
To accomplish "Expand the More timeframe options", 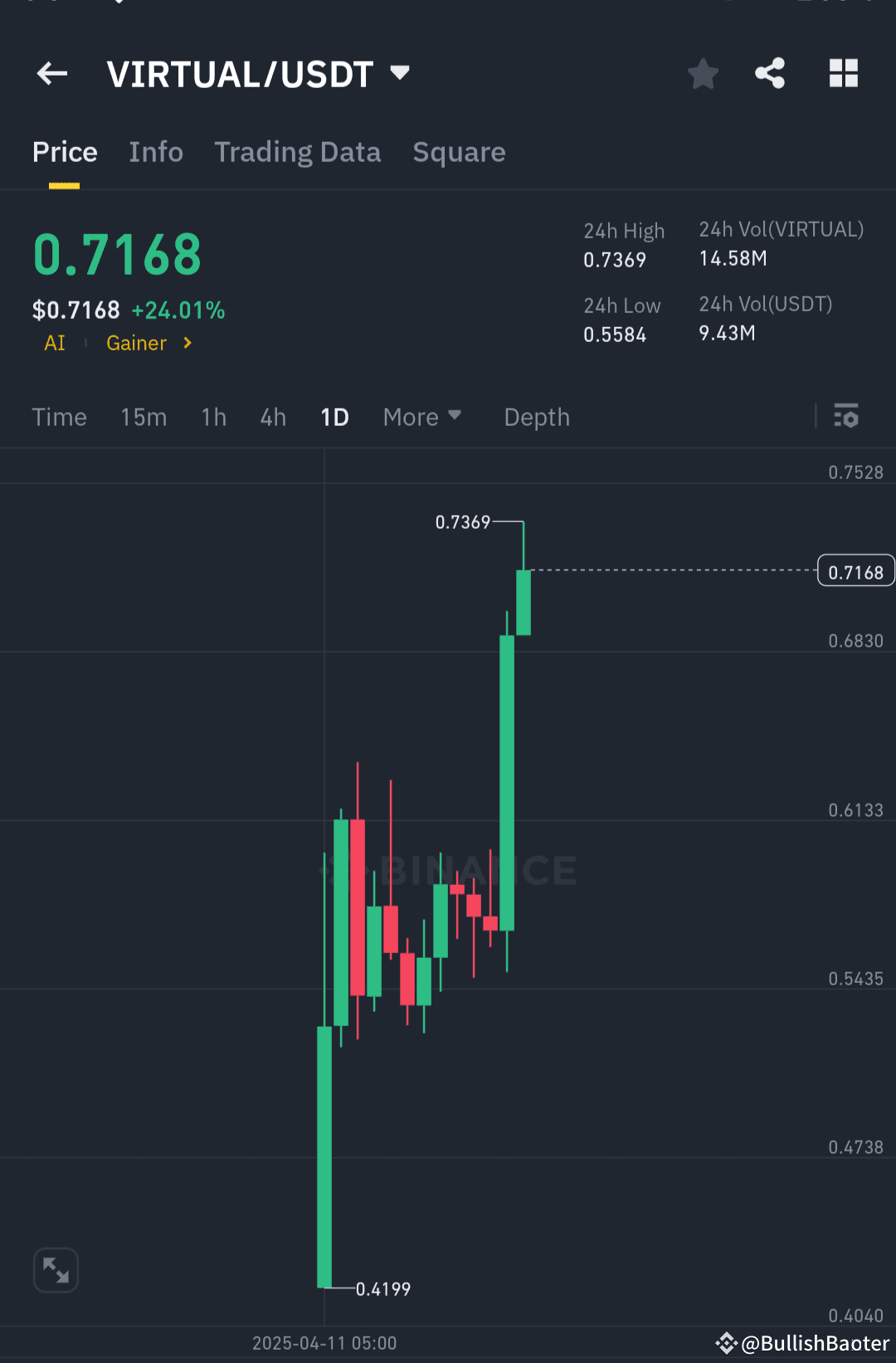I will pos(422,417).
